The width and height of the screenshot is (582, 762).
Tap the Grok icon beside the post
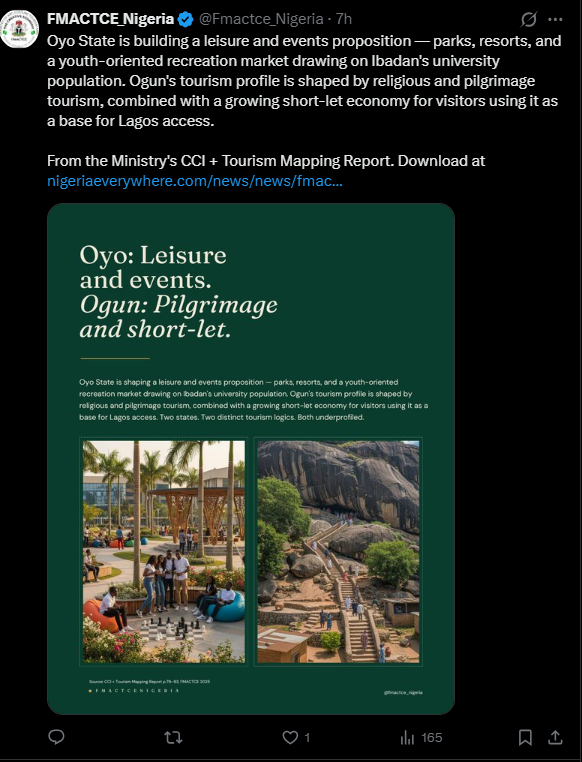(x=528, y=19)
